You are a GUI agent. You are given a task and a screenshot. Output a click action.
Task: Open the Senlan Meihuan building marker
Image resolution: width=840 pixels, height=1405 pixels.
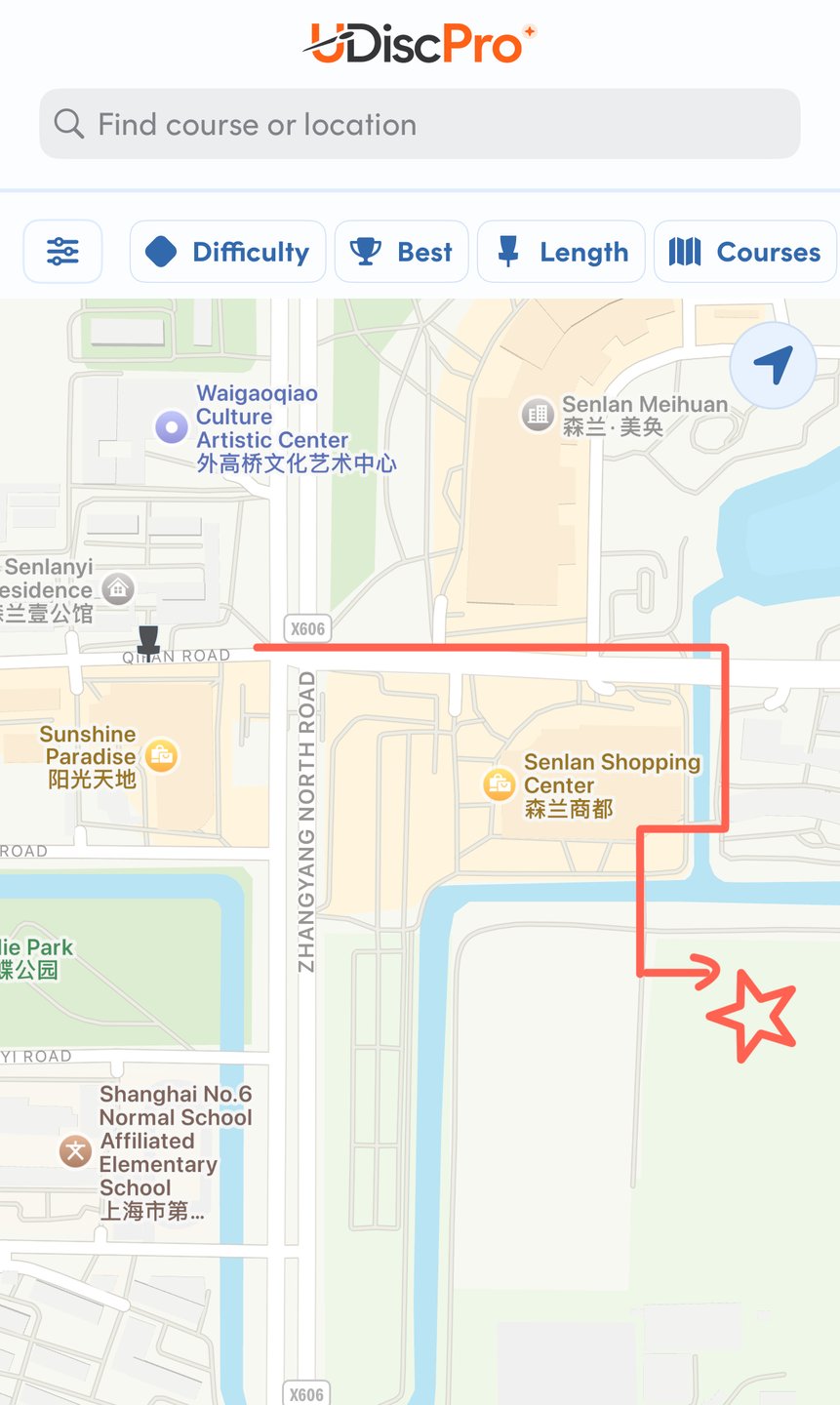537,415
